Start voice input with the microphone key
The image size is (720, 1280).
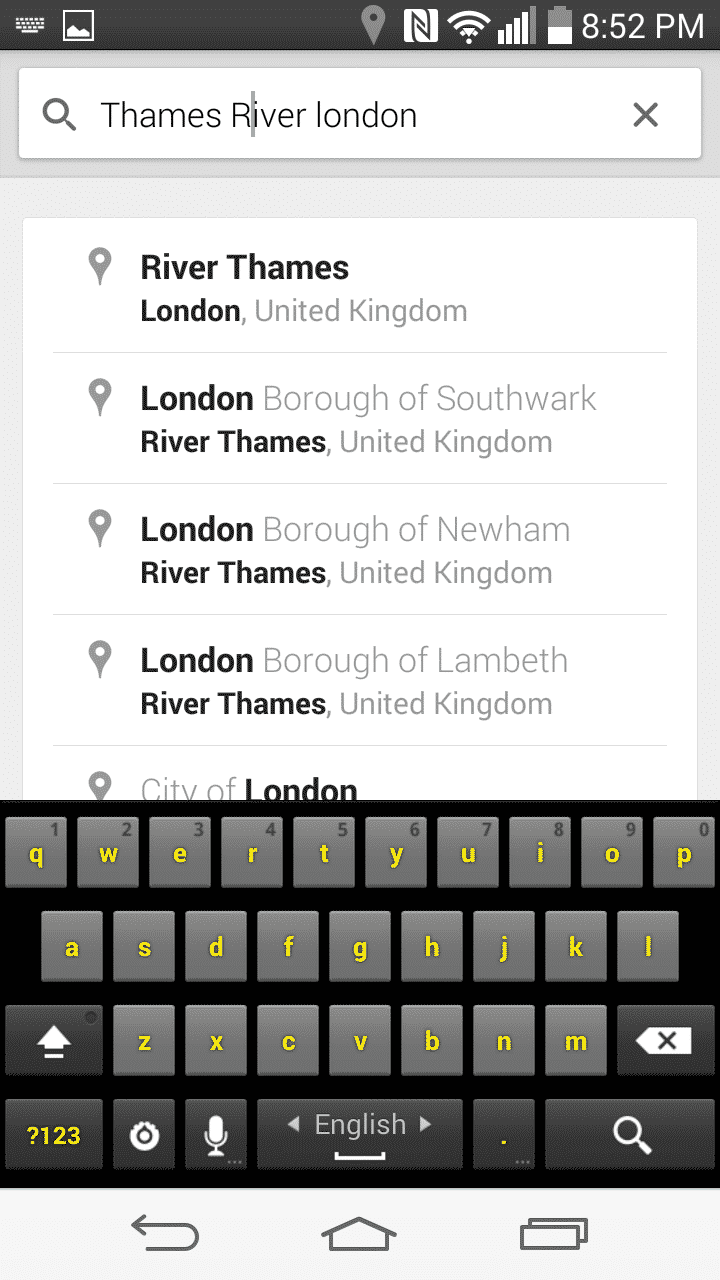[216, 1134]
